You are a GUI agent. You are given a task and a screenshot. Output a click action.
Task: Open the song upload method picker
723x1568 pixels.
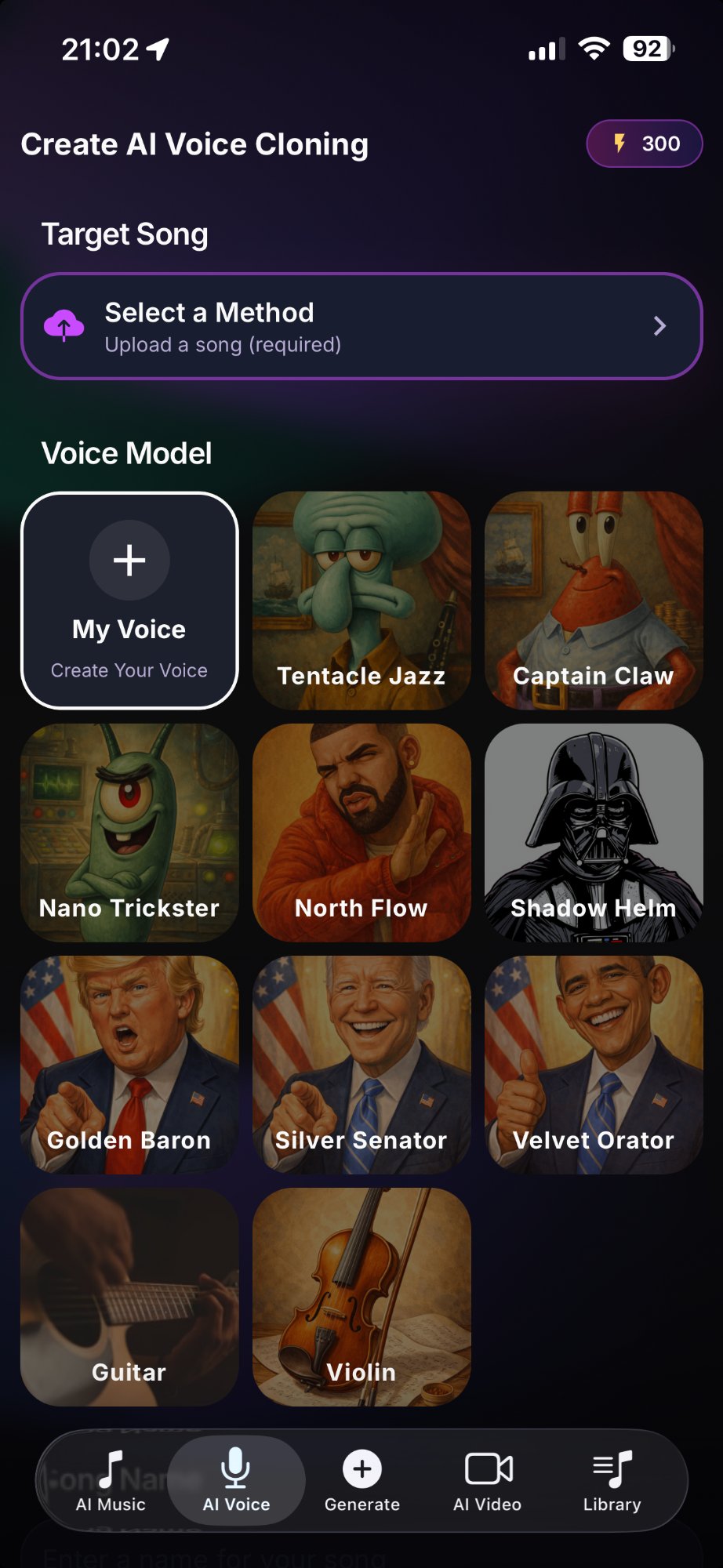coord(361,326)
